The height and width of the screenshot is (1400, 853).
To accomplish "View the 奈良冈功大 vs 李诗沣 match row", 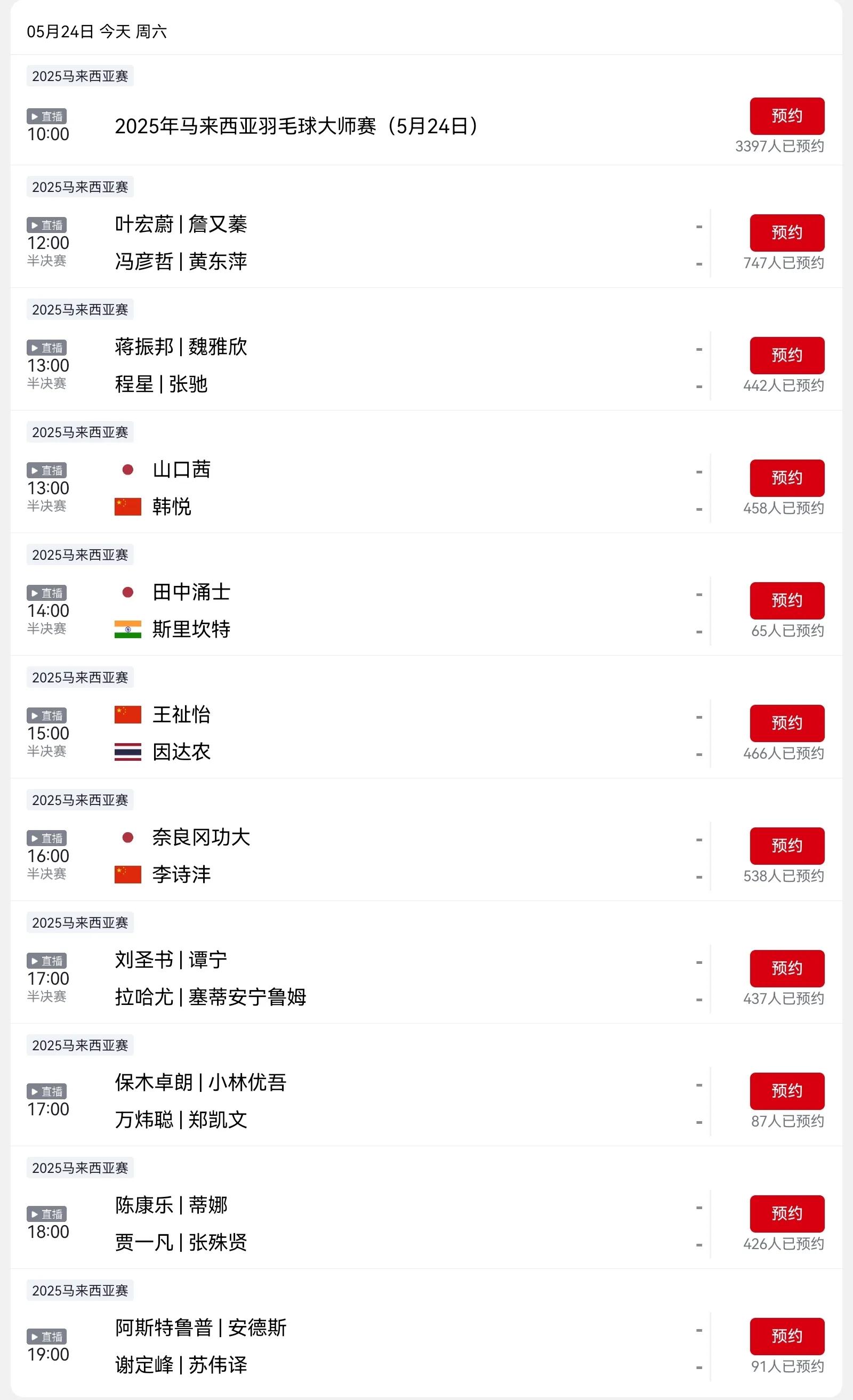I will 426,840.
